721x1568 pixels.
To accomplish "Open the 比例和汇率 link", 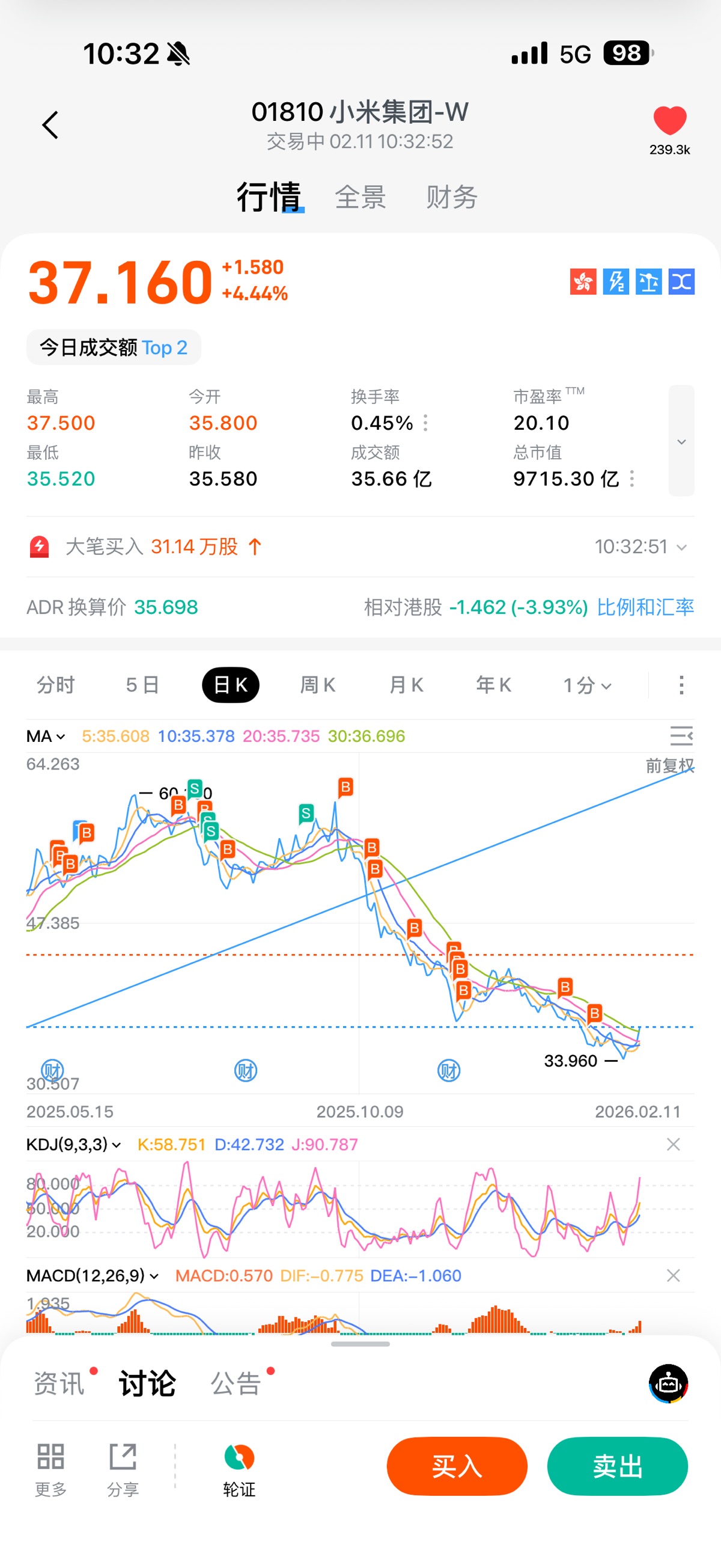I will pos(645,607).
